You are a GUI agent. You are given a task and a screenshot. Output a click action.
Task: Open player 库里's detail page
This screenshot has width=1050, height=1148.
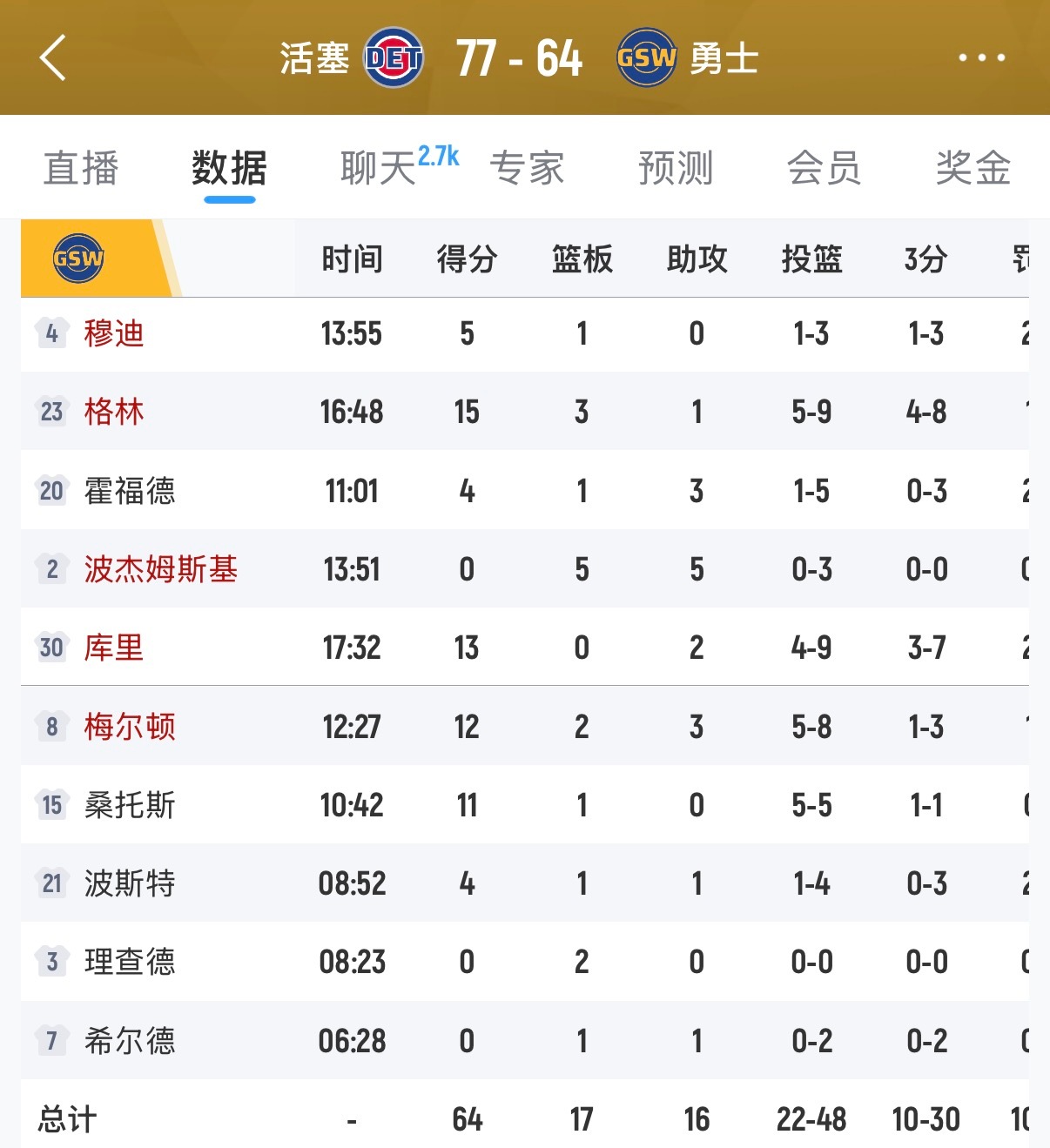(112, 648)
